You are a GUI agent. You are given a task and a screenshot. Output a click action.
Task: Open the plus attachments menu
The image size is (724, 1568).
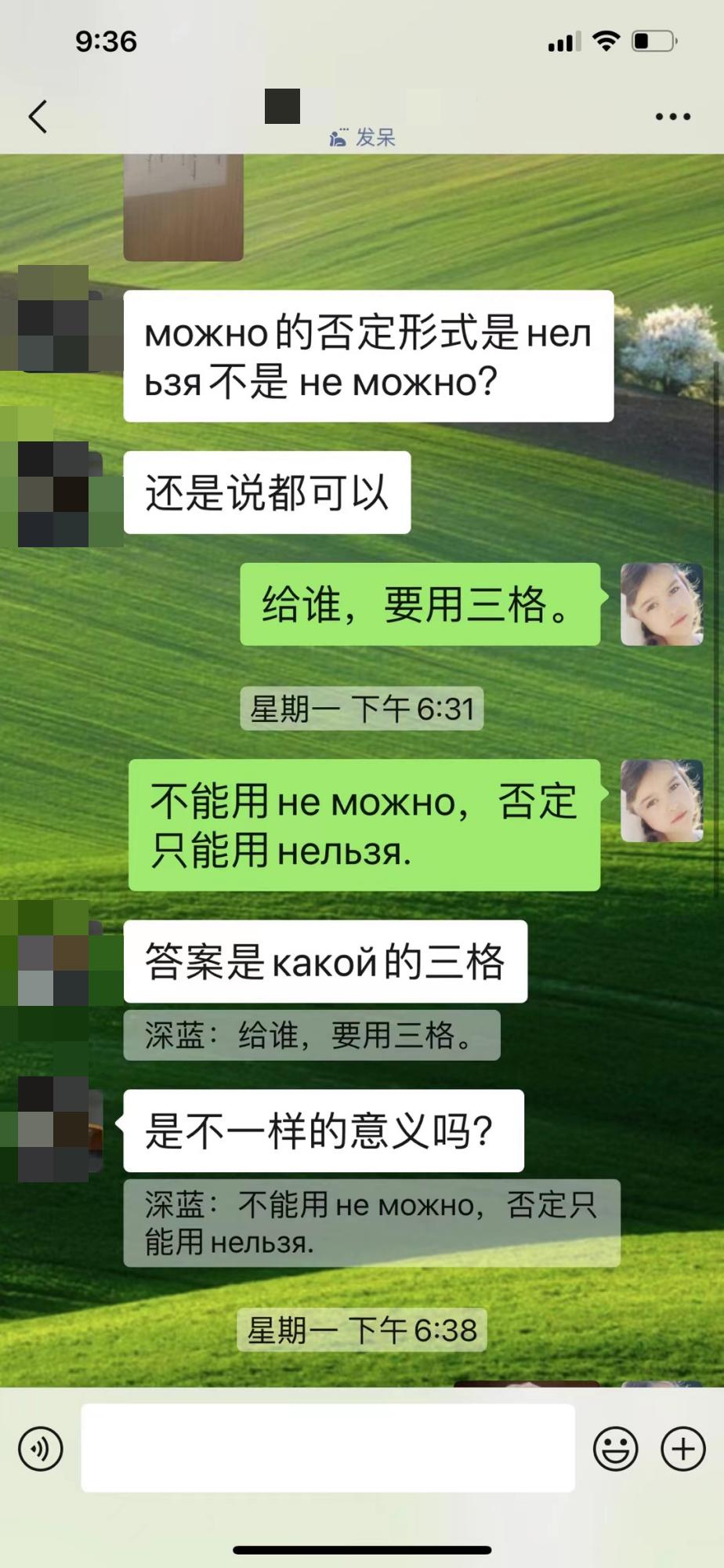(x=683, y=1448)
